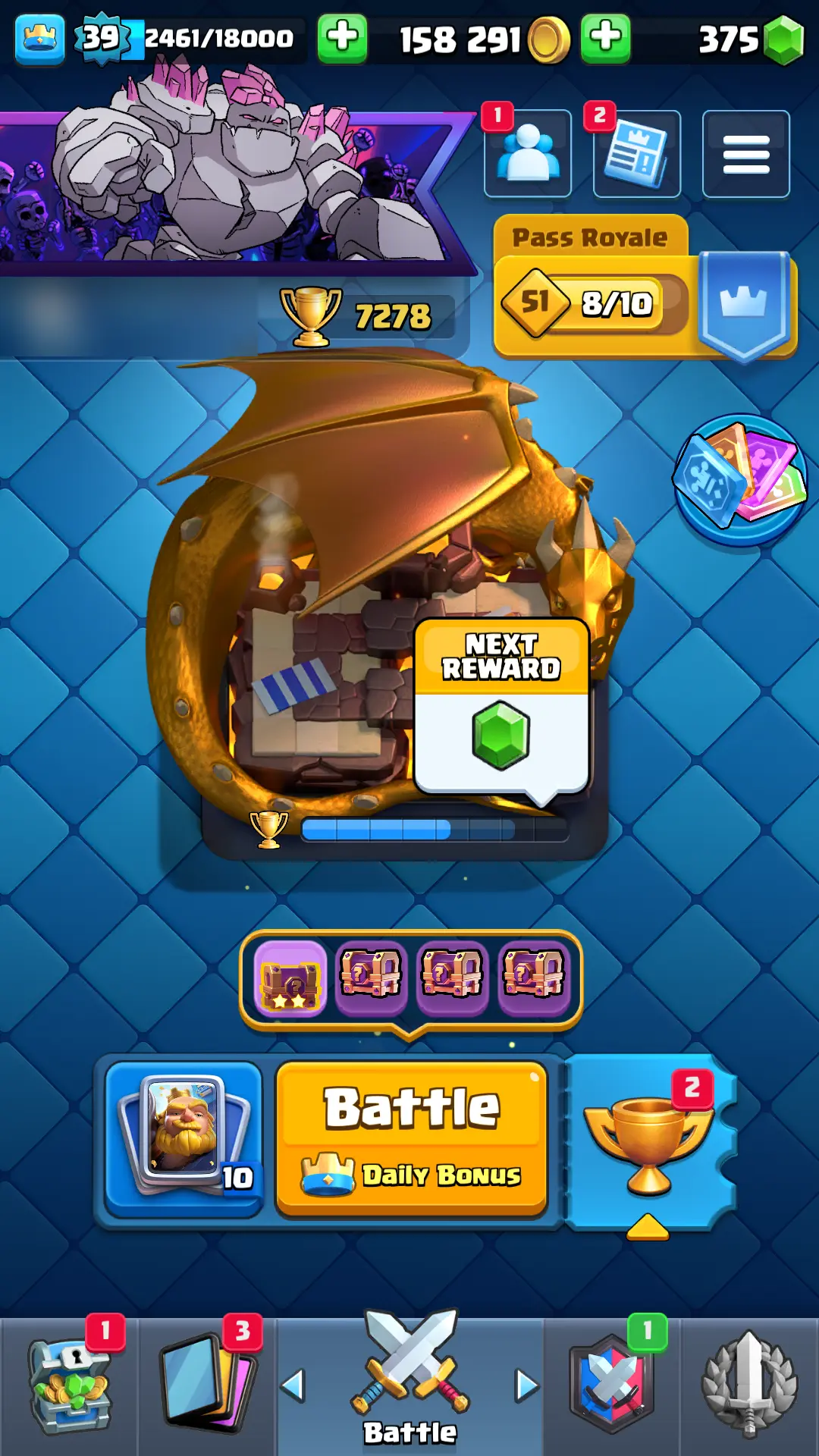Switch to the Events sword tab
This screenshot has width=819, height=1456.
point(749,1386)
